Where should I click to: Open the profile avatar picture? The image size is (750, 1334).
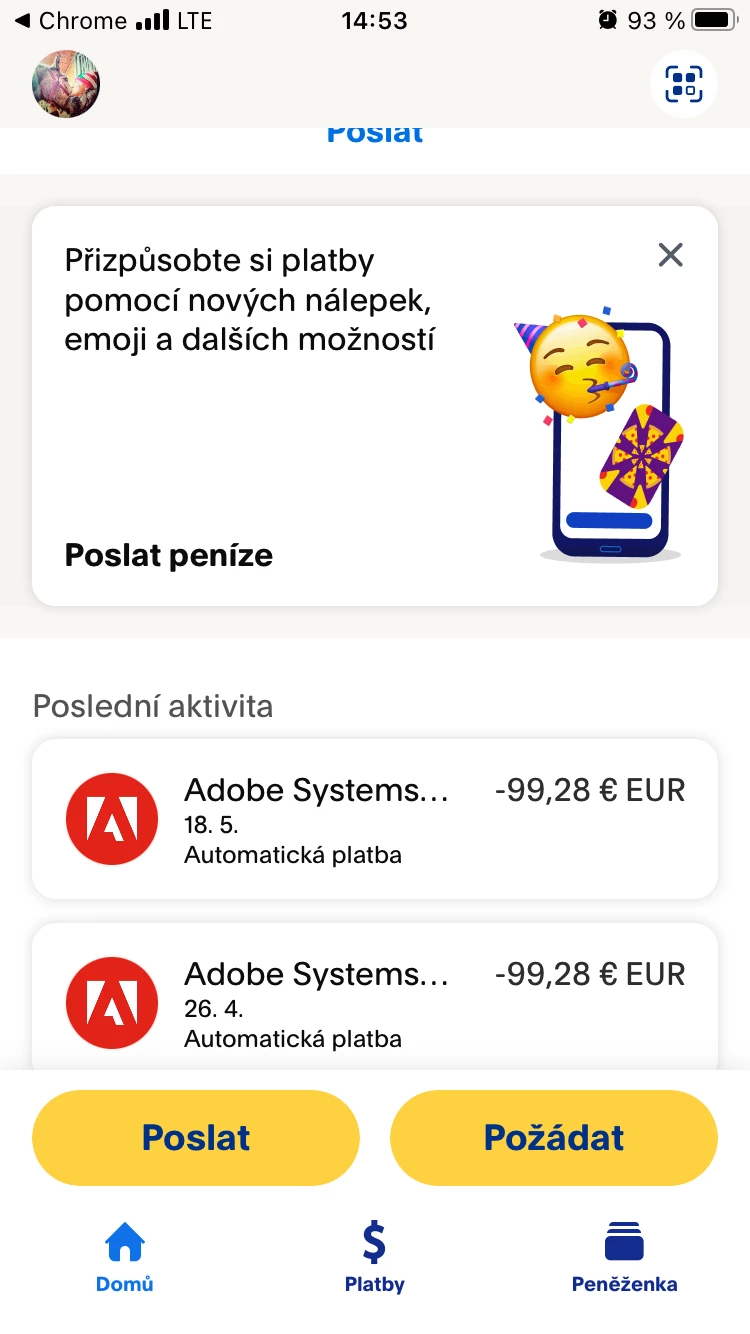coord(66,84)
